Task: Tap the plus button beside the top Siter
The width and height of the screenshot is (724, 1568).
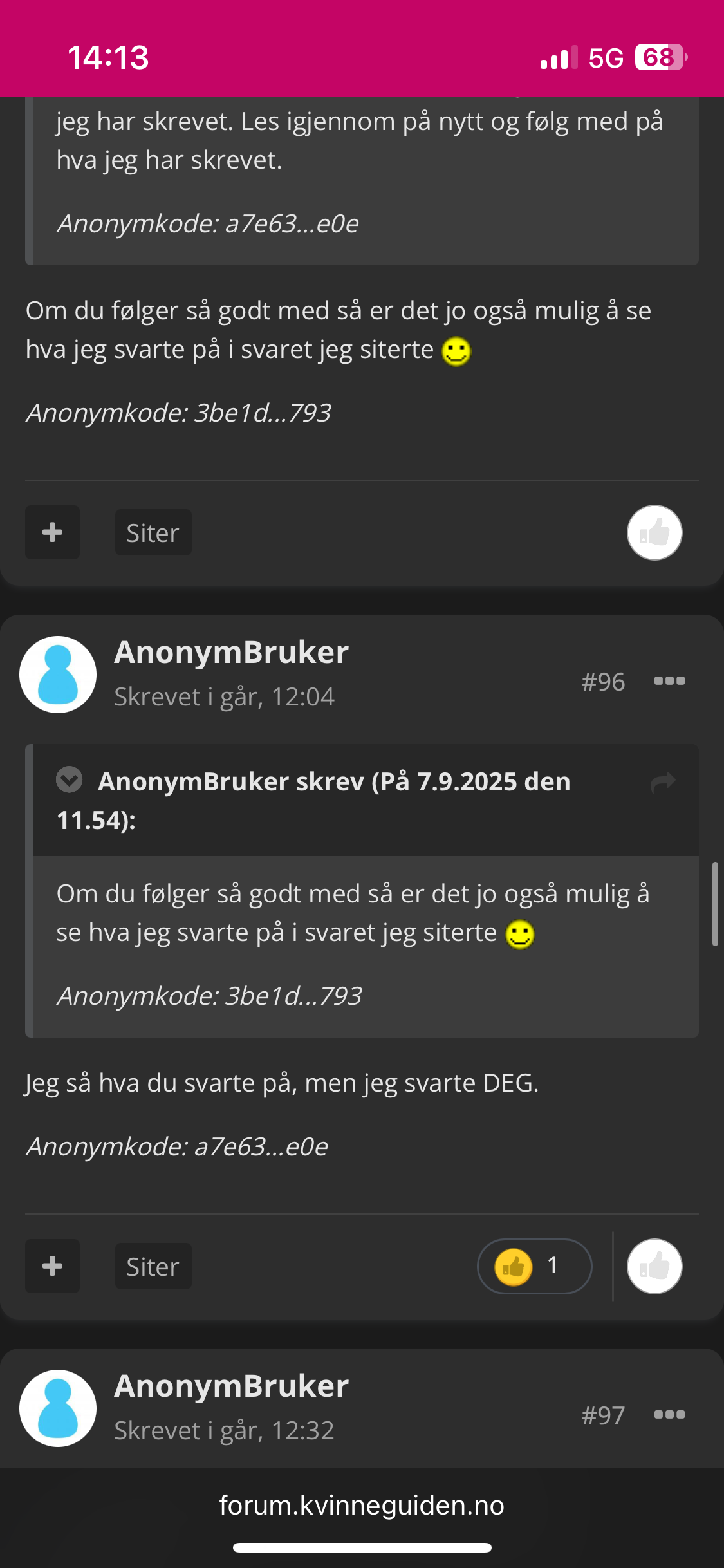Action: coord(52,532)
